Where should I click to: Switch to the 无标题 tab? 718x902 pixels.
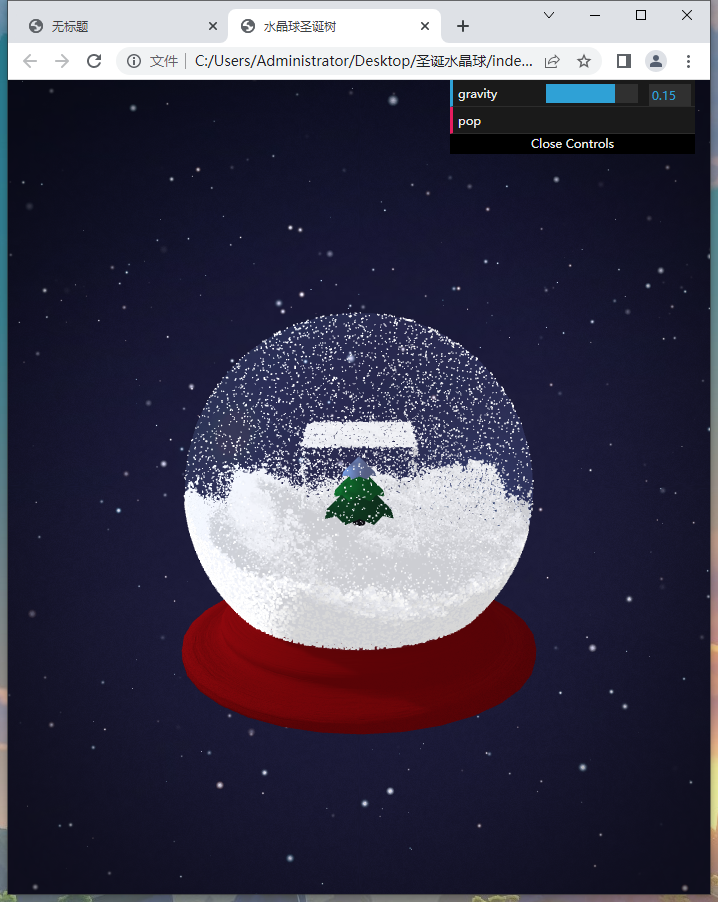110,27
